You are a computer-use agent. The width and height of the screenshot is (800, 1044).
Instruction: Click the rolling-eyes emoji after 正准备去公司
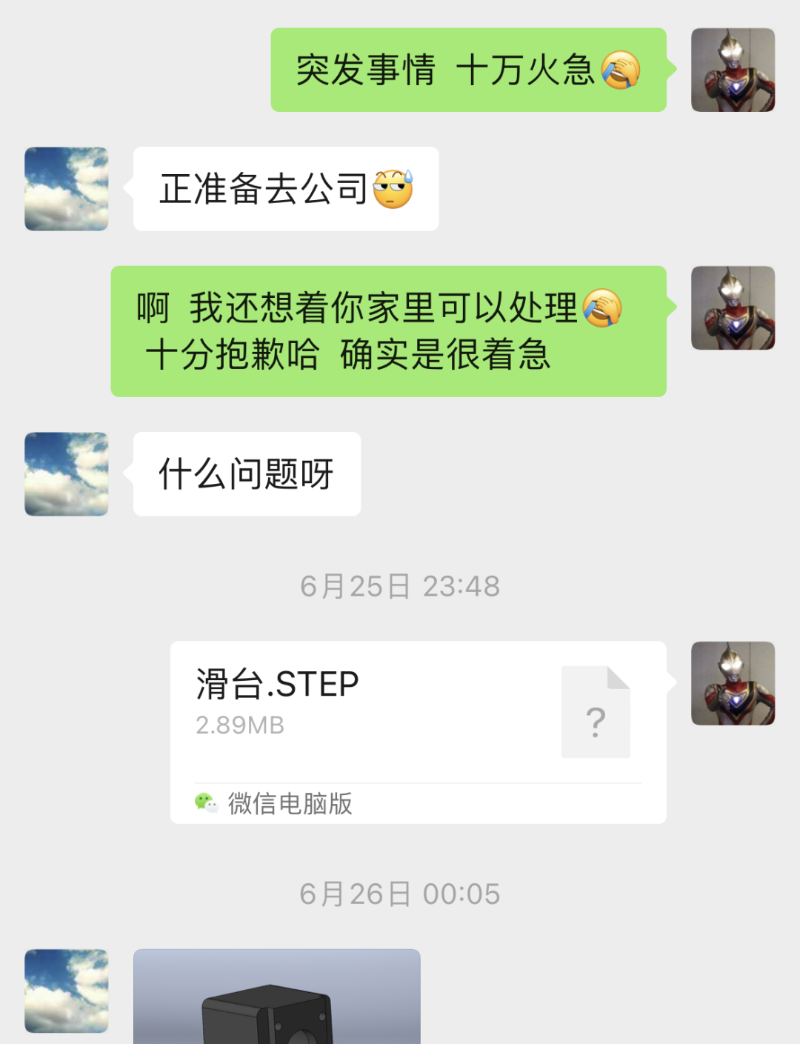point(395,189)
